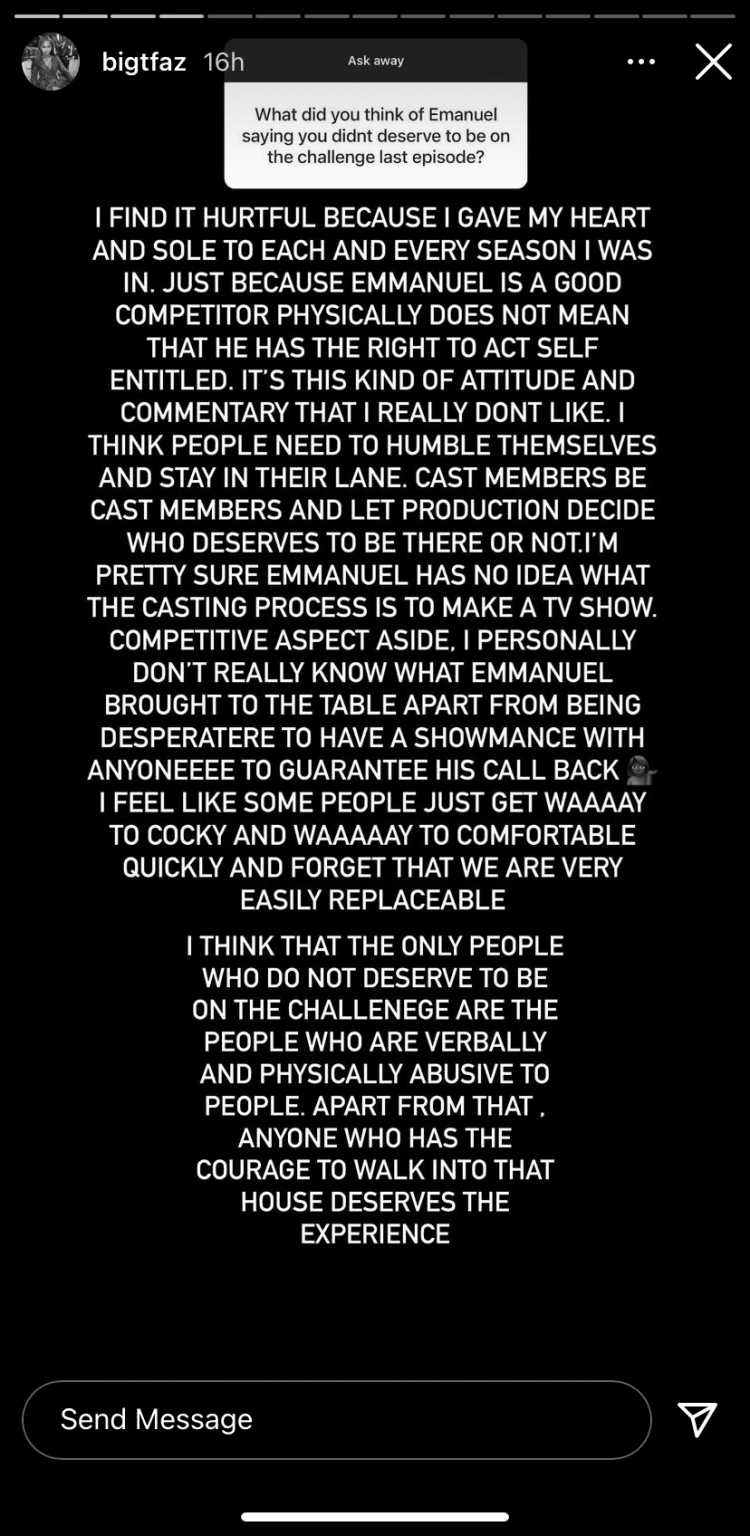Open the three-dot story options menu

click(x=641, y=62)
